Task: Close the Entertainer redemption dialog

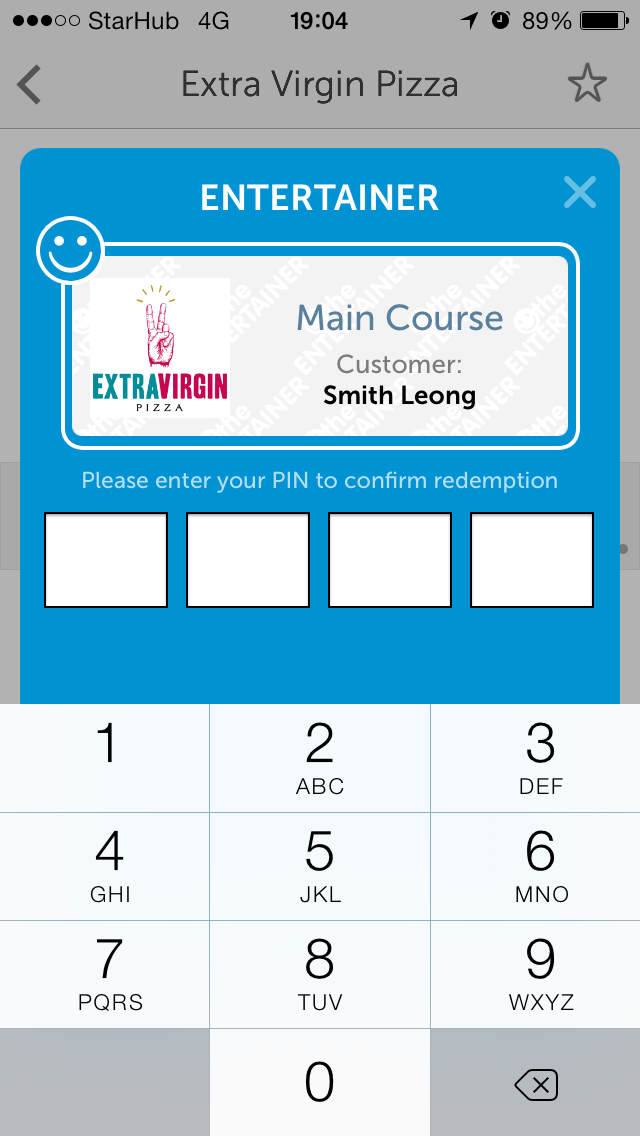Action: pos(579,192)
